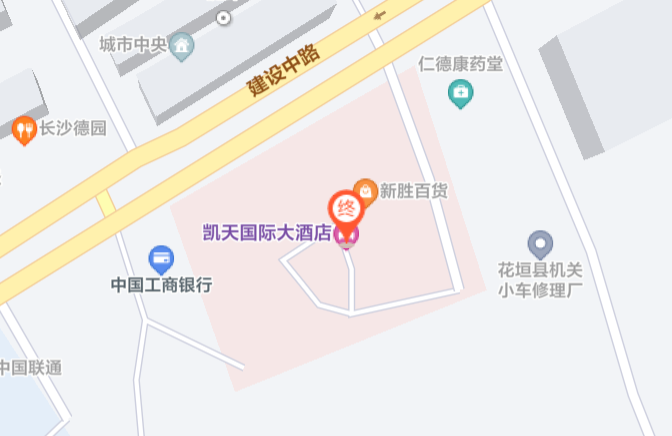Screen dimensions: 672x436
Task: Tap the red destination marker 终
Action: pos(348,208)
